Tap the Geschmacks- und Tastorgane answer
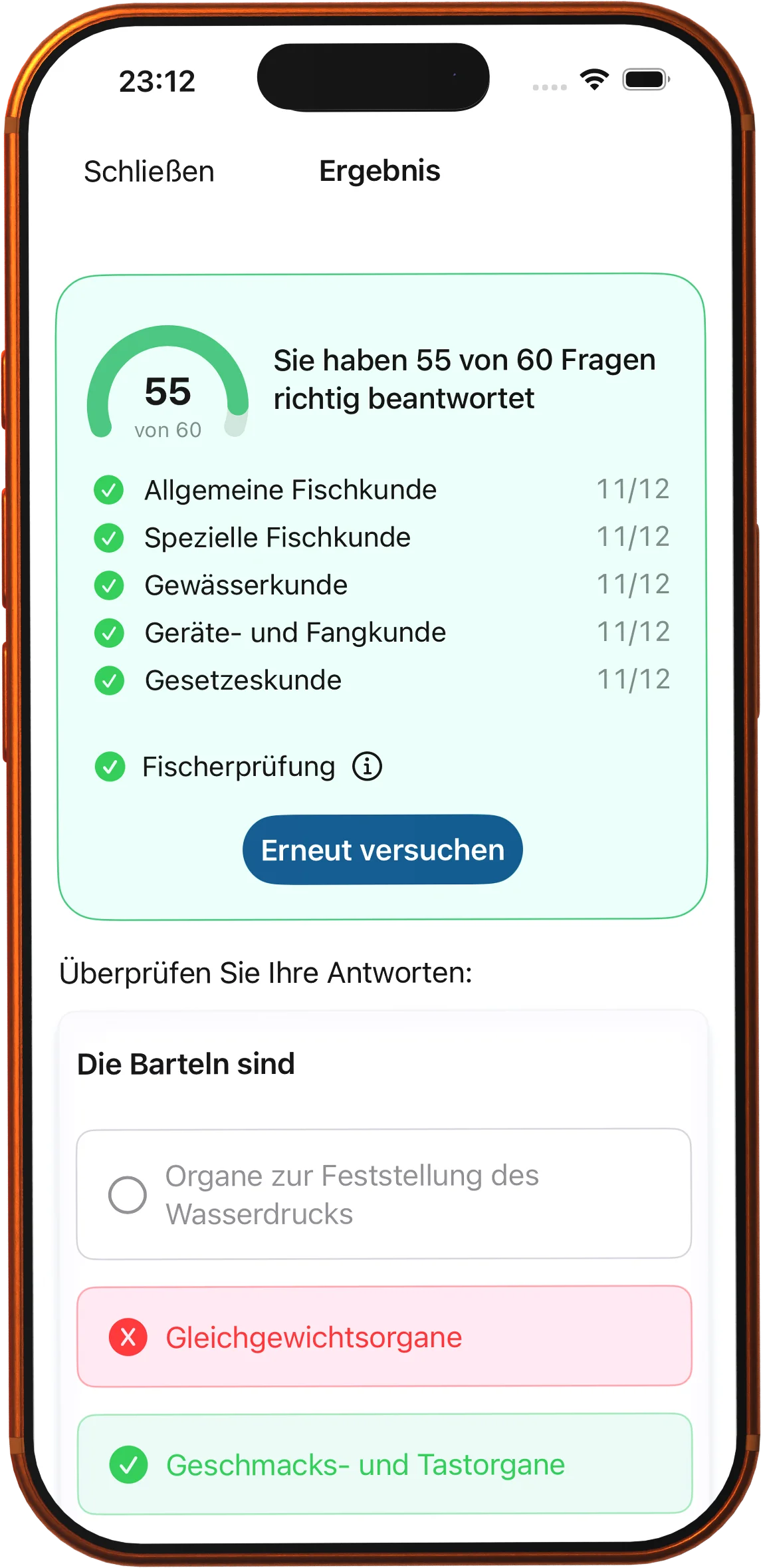This screenshot has width=761, height=1568. coord(384,1464)
